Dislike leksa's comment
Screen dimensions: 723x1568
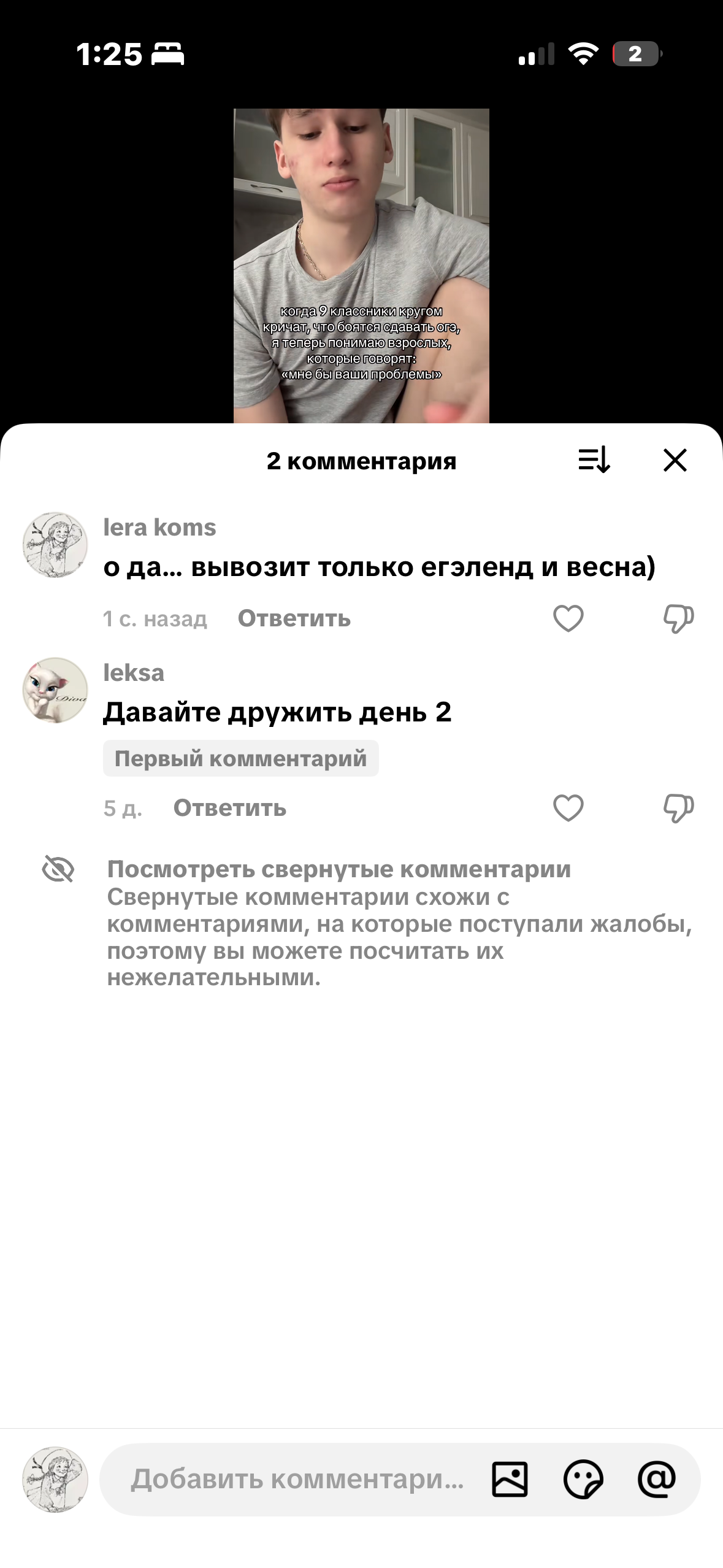click(x=679, y=808)
